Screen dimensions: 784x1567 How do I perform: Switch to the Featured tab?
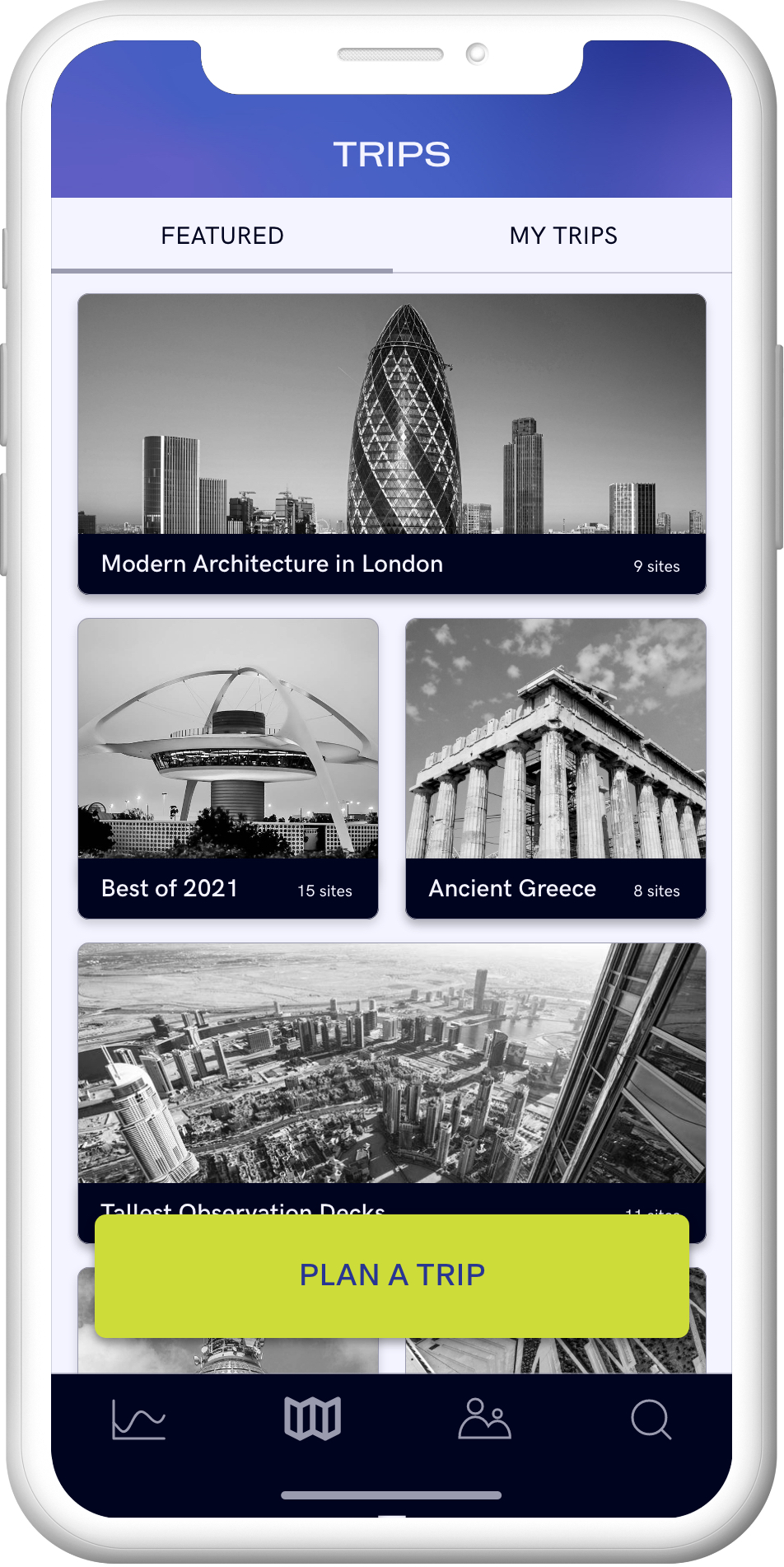(222, 236)
